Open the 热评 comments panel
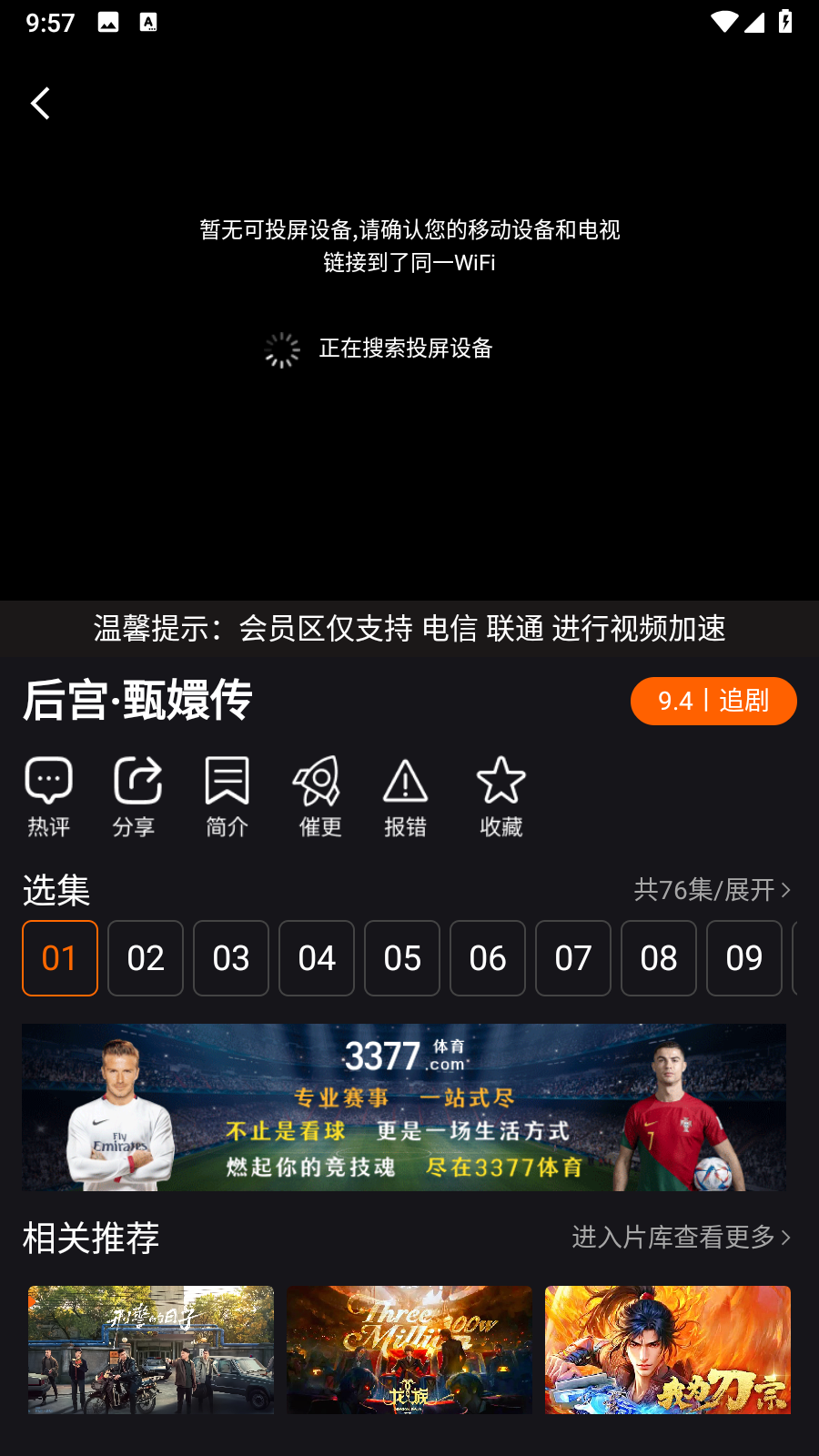 click(x=47, y=796)
